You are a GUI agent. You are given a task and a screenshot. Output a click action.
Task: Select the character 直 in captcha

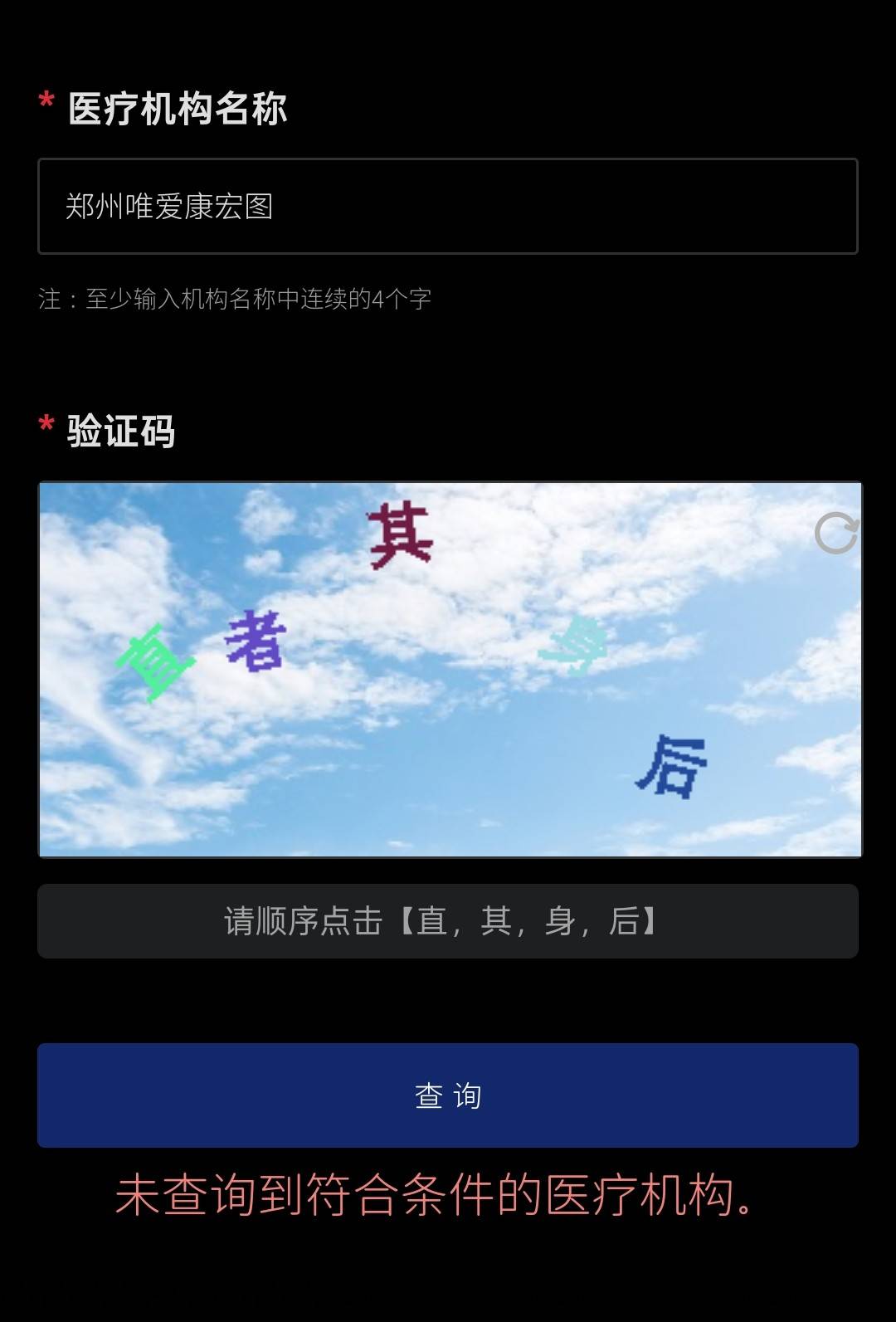[x=156, y=662]
